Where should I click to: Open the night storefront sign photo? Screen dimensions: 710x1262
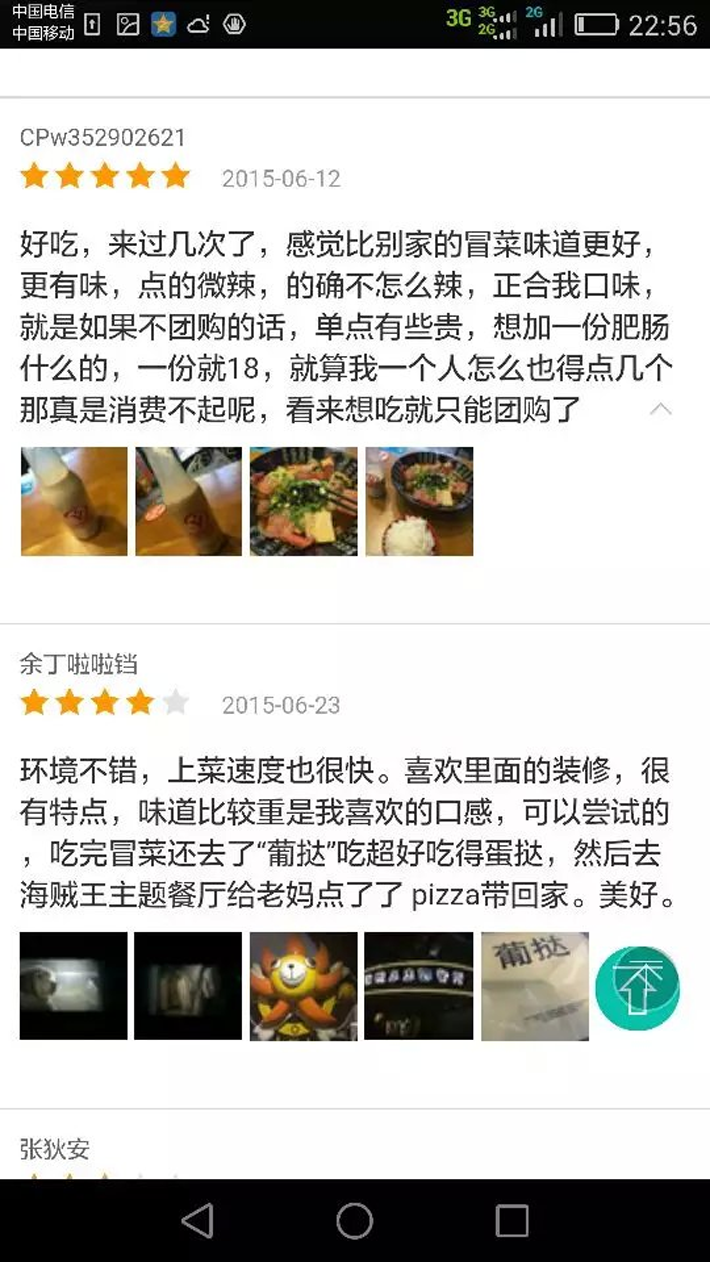[419, 987]
